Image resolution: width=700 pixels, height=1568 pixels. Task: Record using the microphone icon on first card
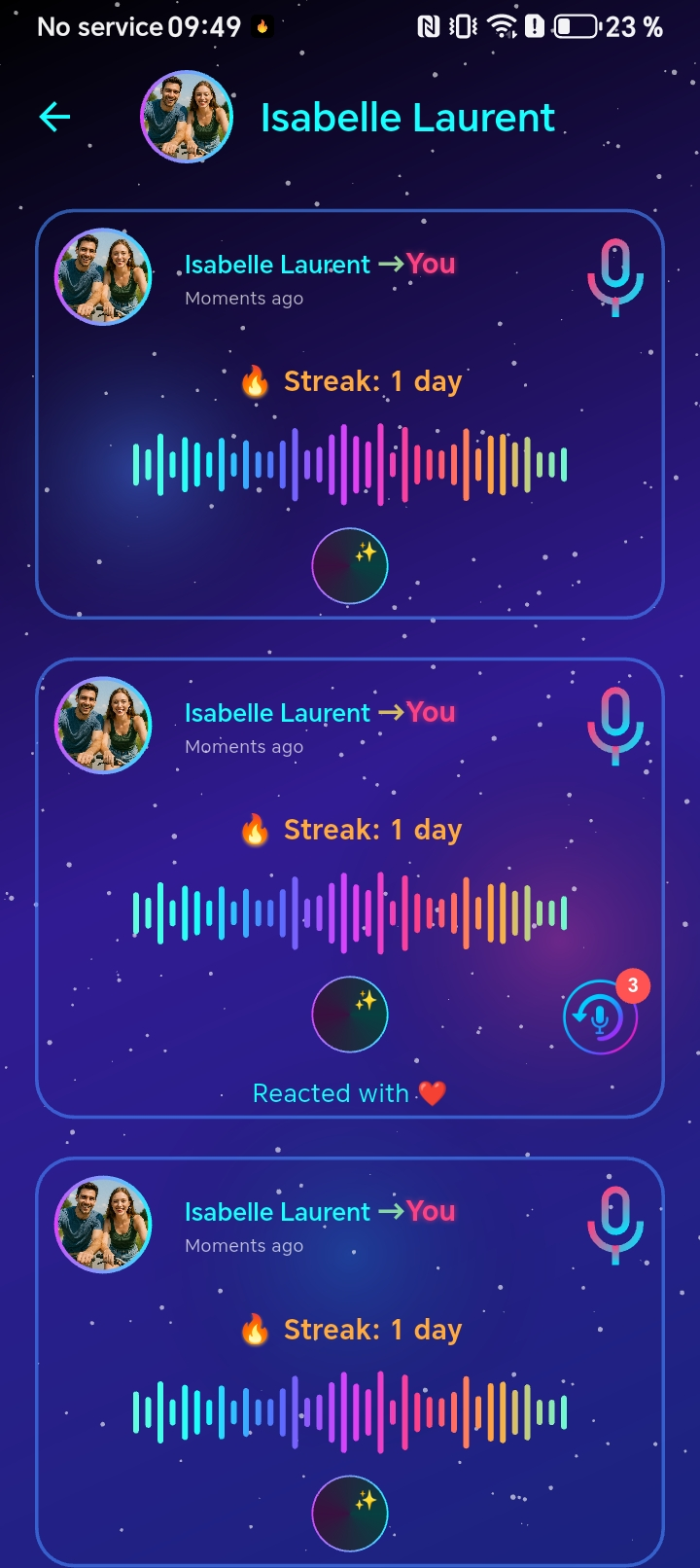click(616, 279)
